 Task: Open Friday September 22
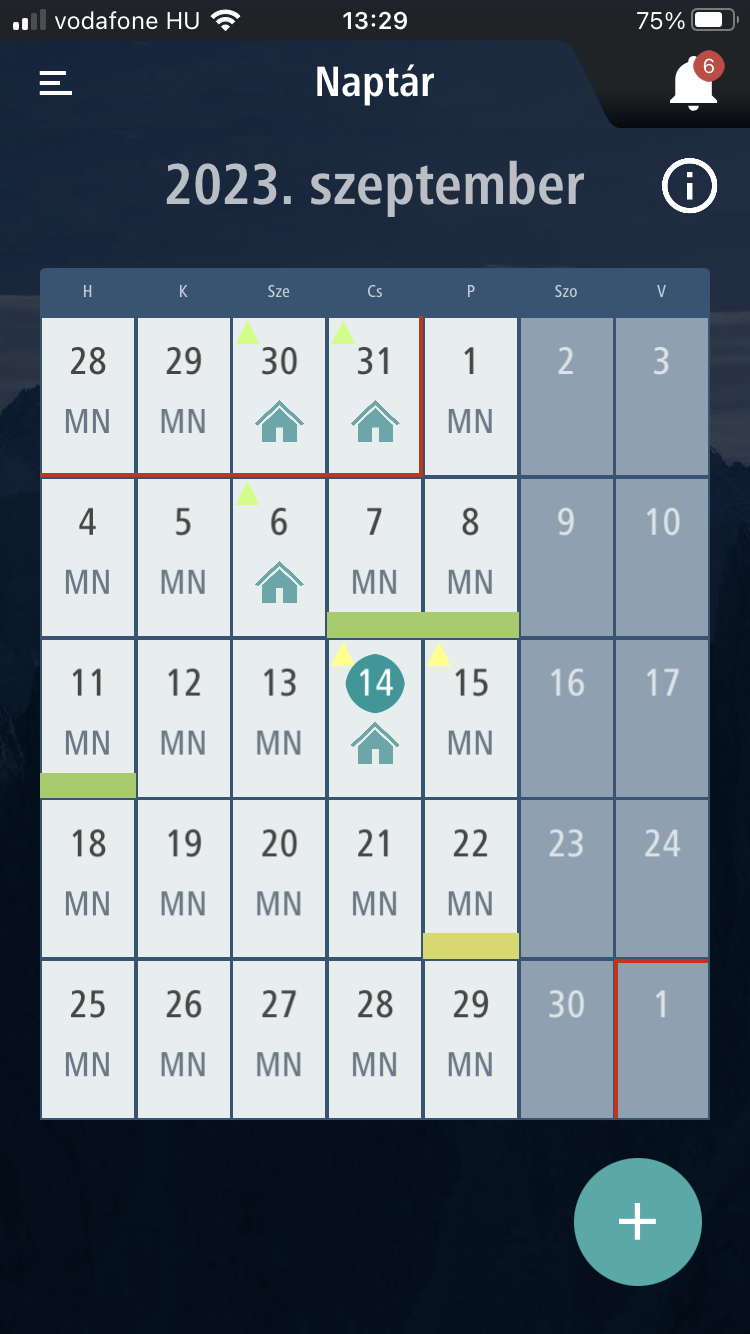(x=470, y=875)
